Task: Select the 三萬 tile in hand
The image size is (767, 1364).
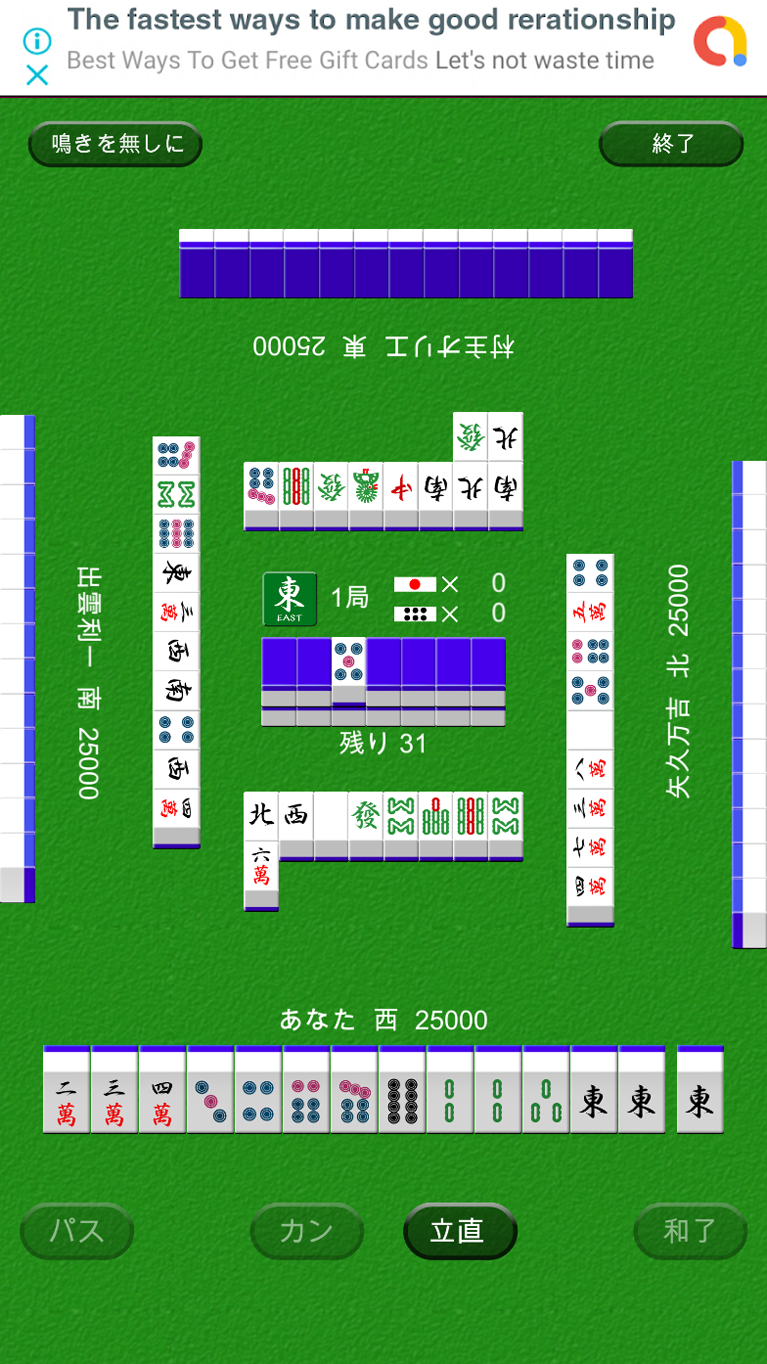Action: pyautogui.click(x=114, y=1091)
